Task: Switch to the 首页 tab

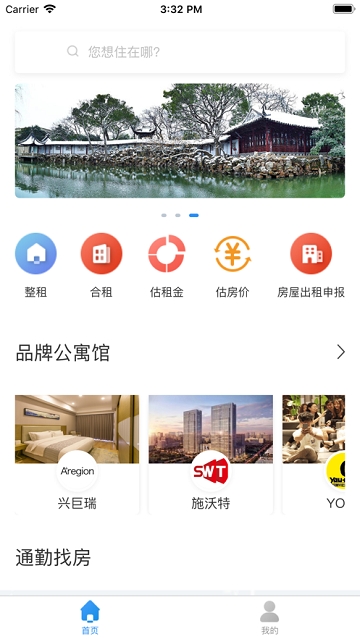Action: (90, 617)
